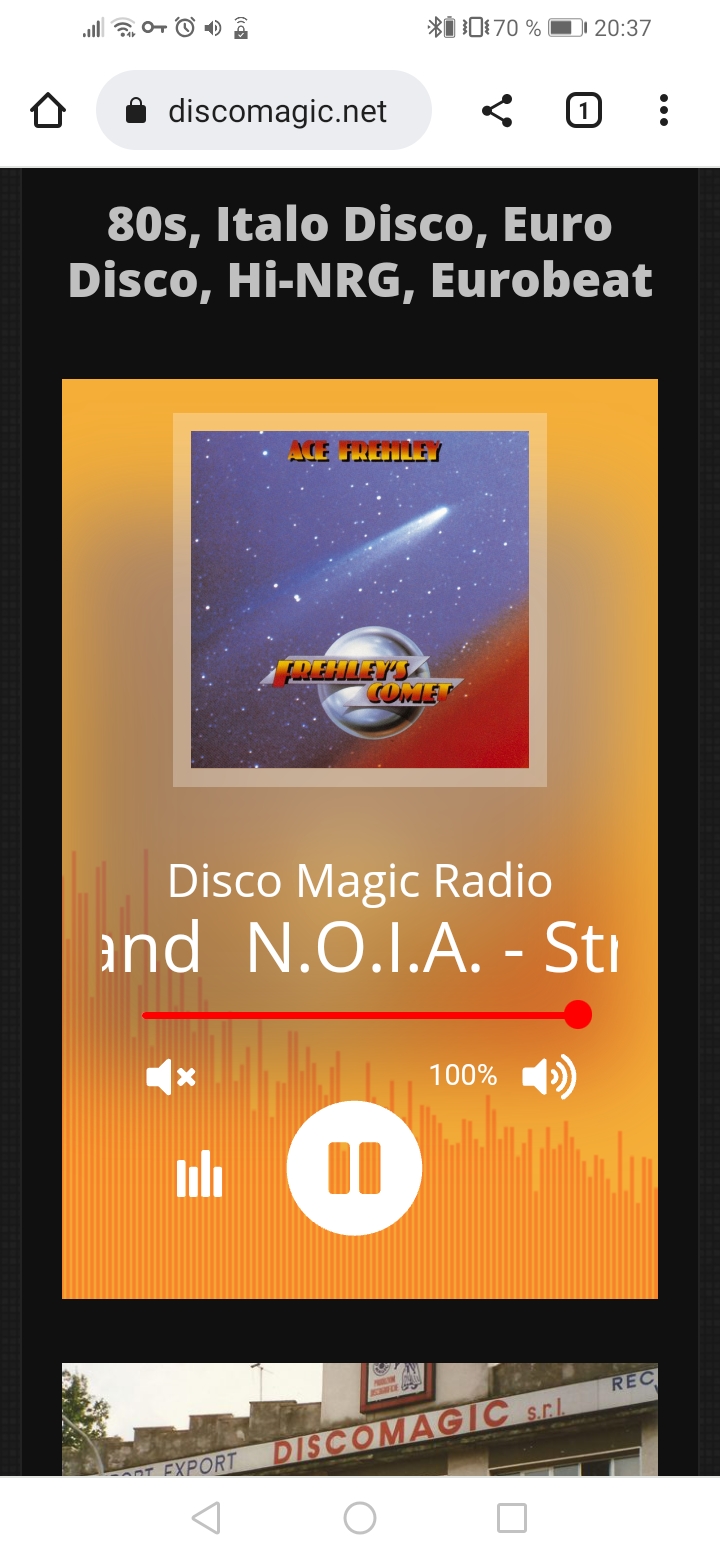The image size is (720, 1560).
Task: Go to the browser home page
Action: 48,110
